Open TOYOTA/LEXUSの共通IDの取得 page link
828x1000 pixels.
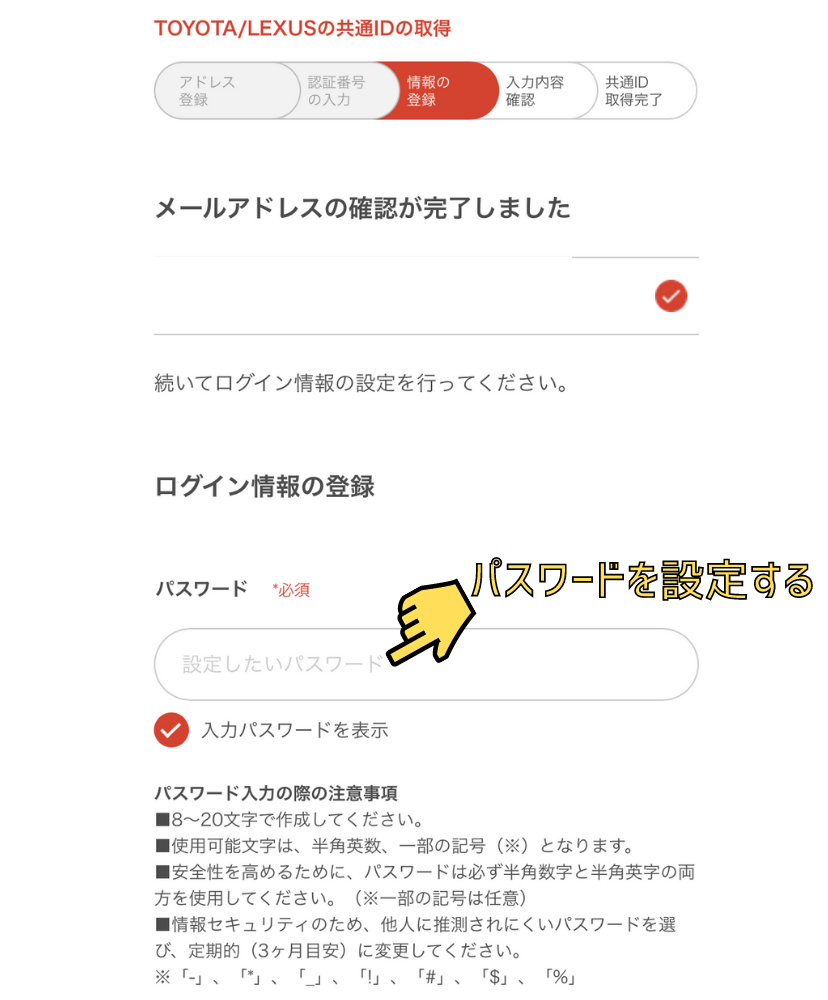tap(301, 29)
